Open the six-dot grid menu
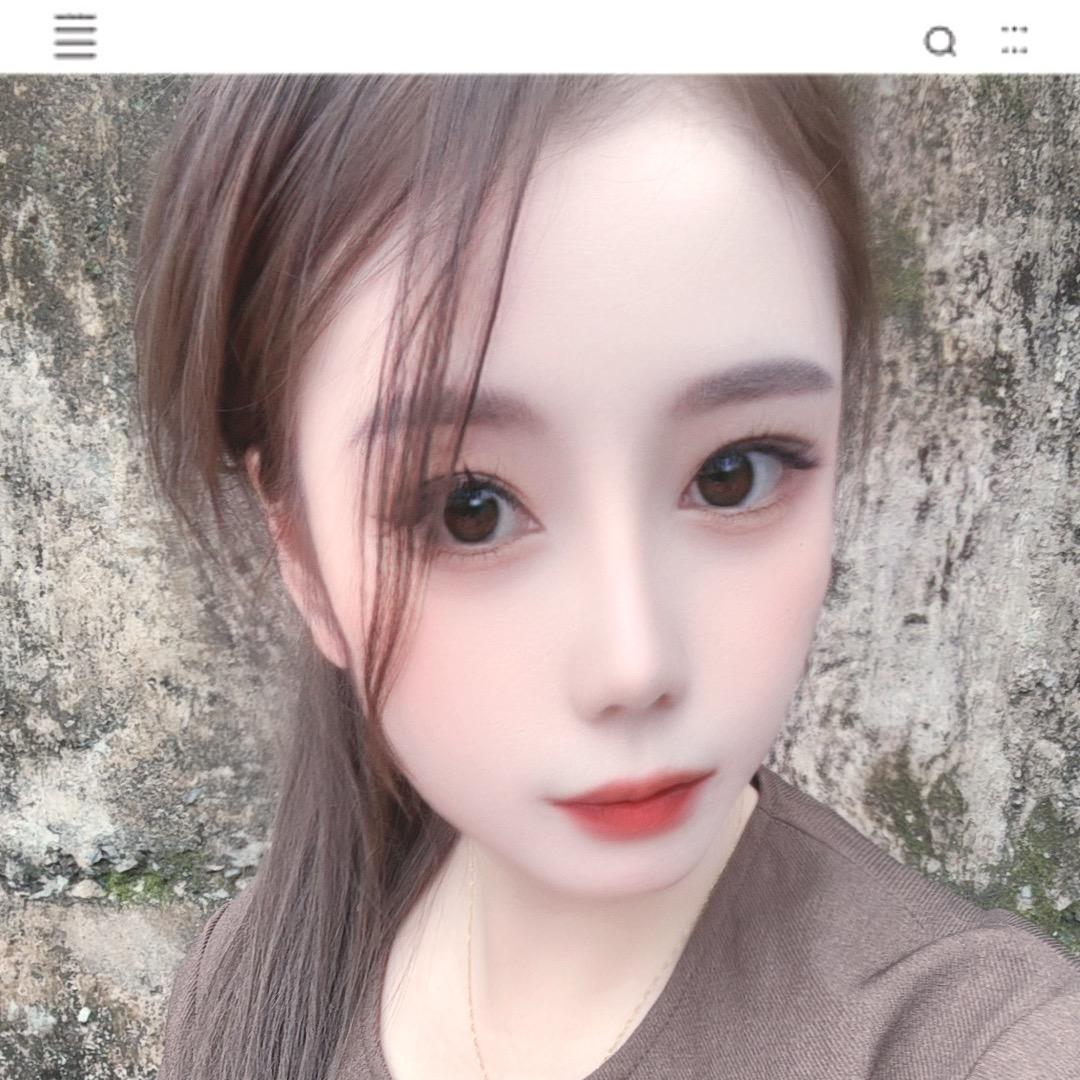 pos(1014,40)
